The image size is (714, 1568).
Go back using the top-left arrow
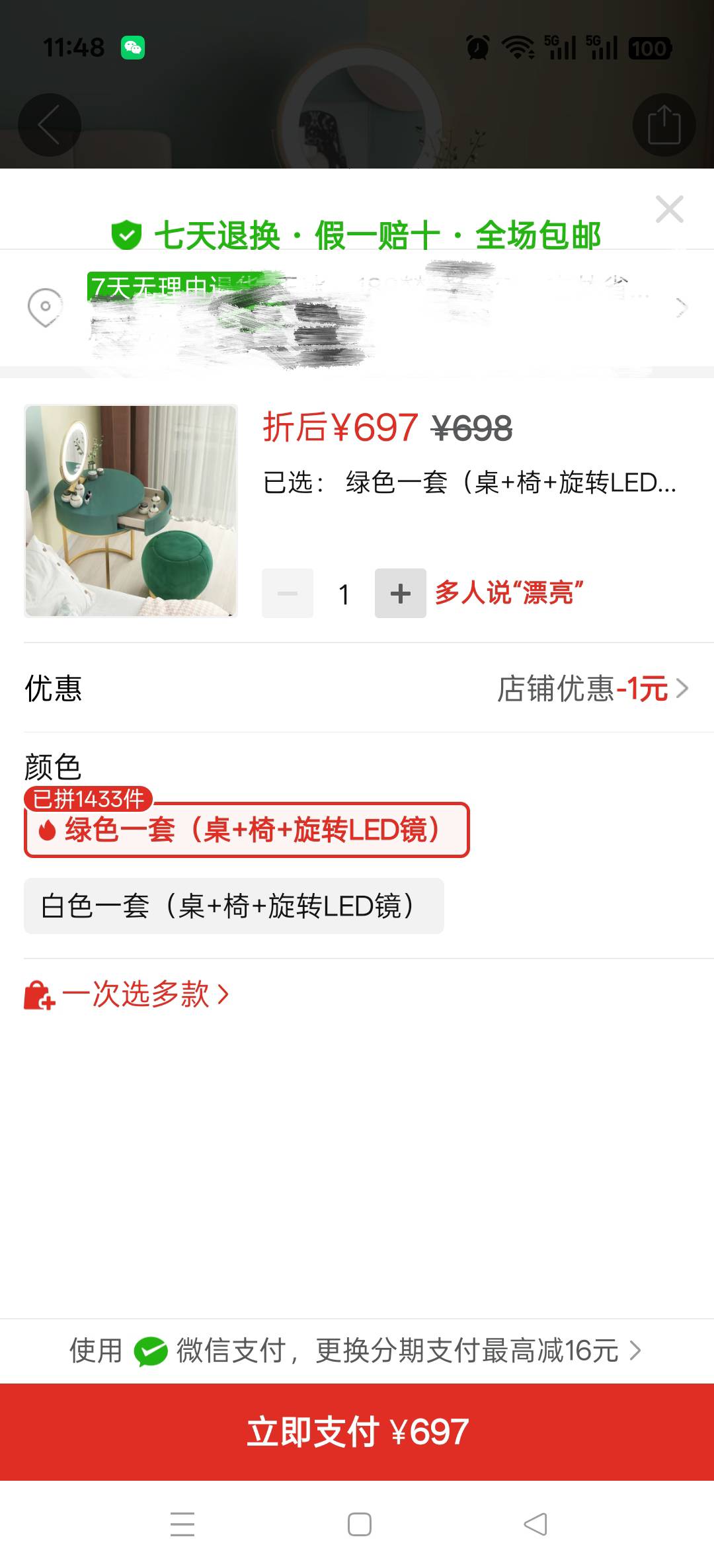pyautogui.click(x=50, y=125)
